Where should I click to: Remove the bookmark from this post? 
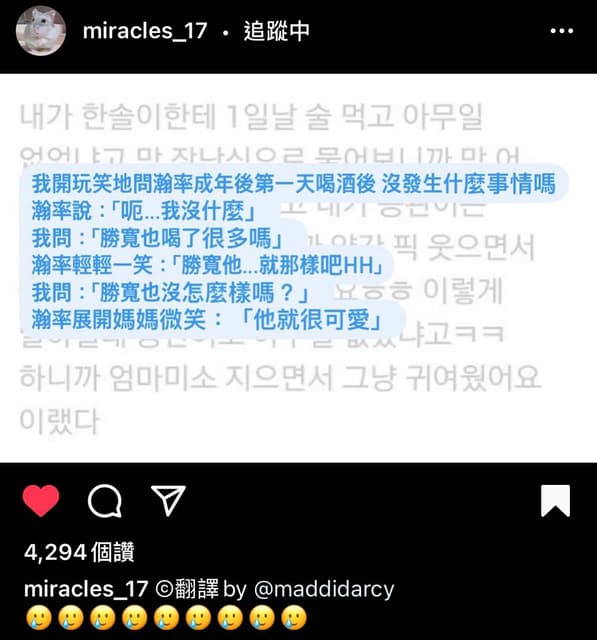tap(555, 501)
